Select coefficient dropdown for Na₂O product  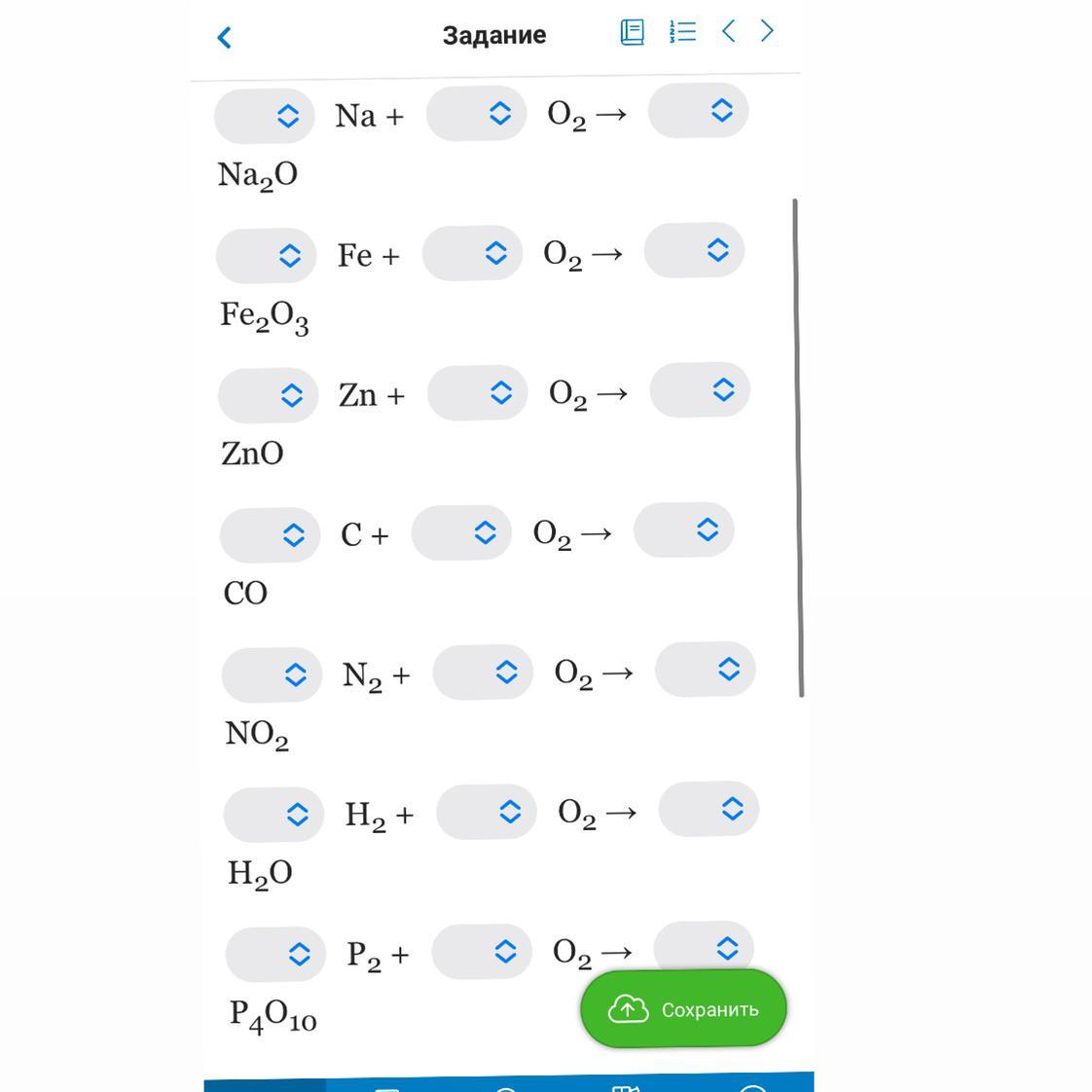[x=698, y=110]
